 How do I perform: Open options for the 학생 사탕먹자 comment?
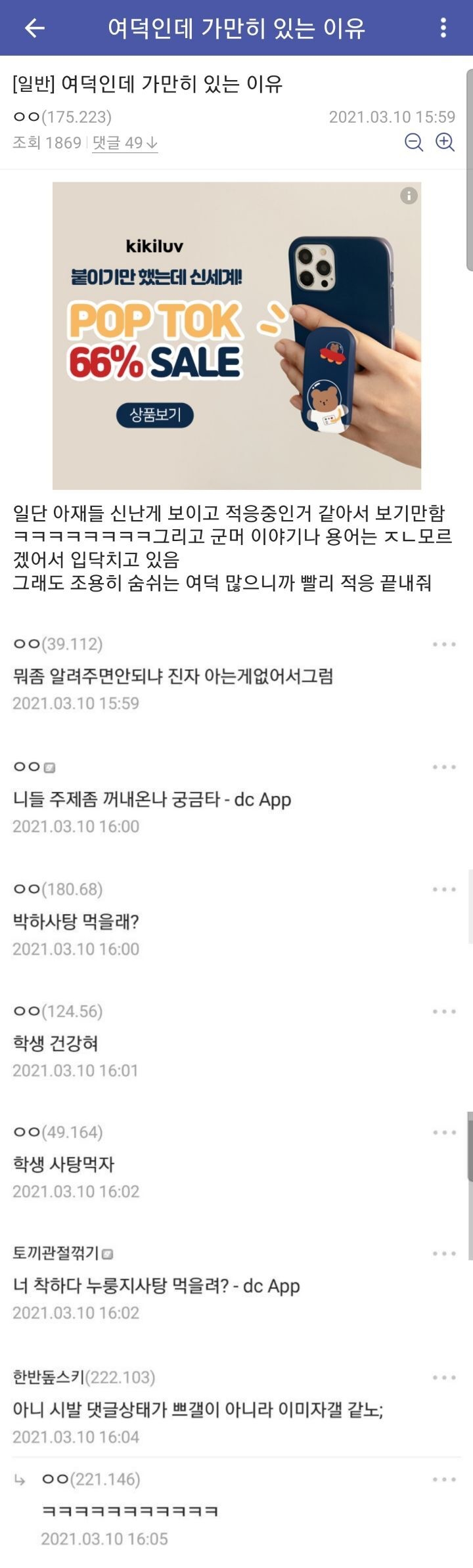[x=444, y=1133]
